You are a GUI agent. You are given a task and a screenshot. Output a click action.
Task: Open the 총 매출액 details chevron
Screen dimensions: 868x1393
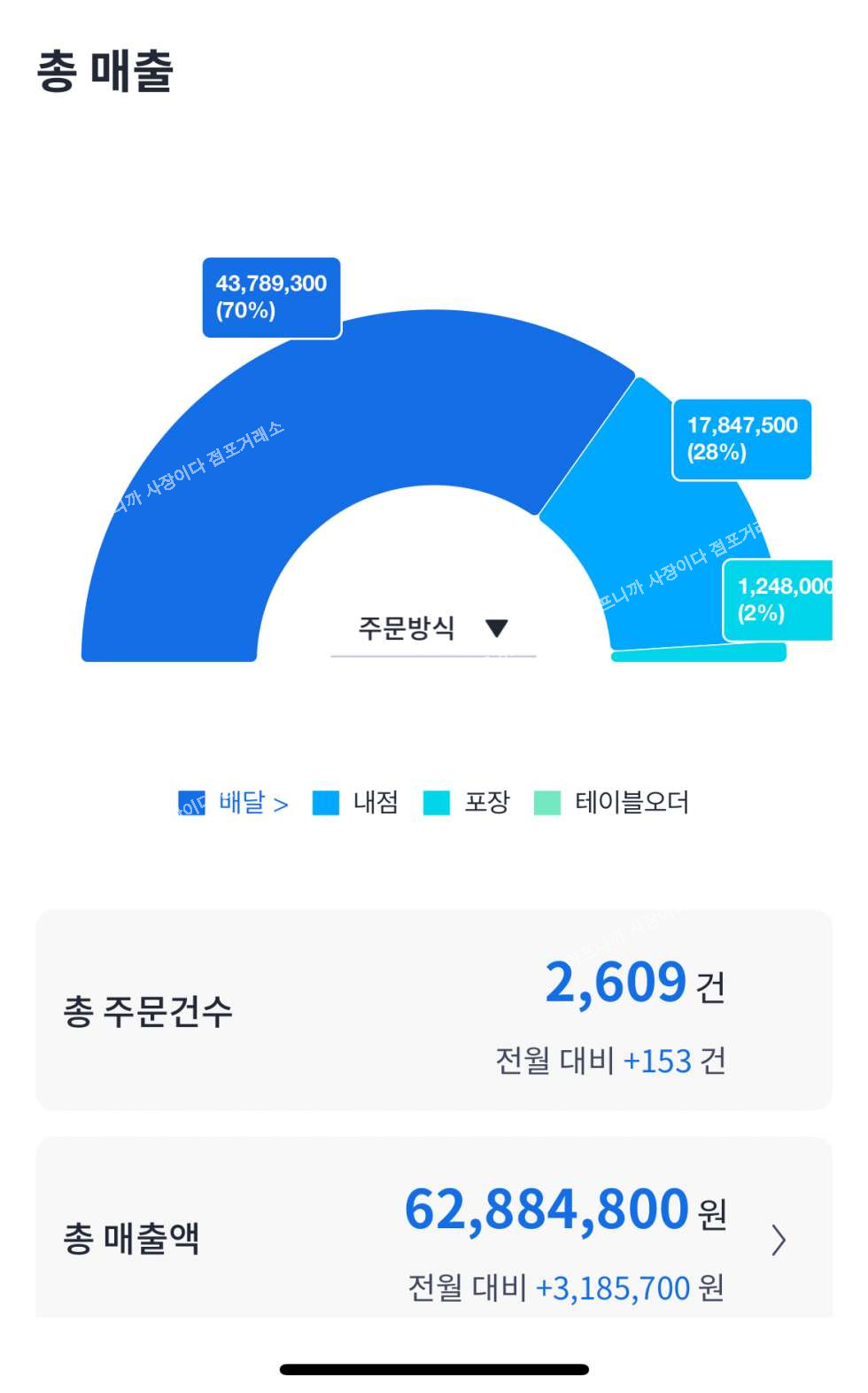click(779, 1240)
